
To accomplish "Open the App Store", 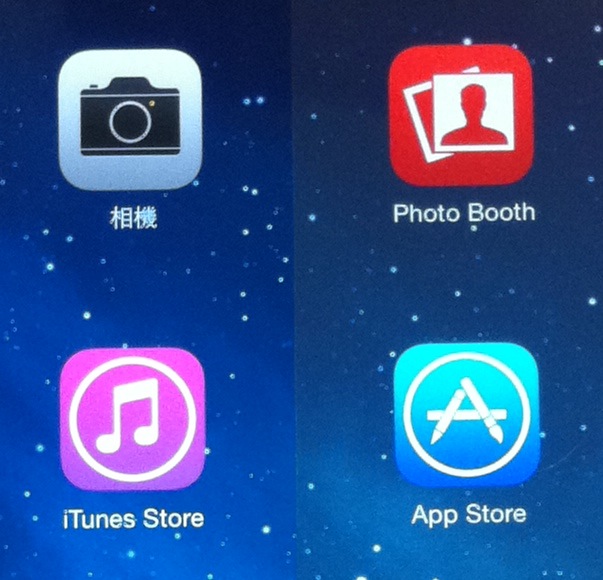I will [x=467, y=414].
